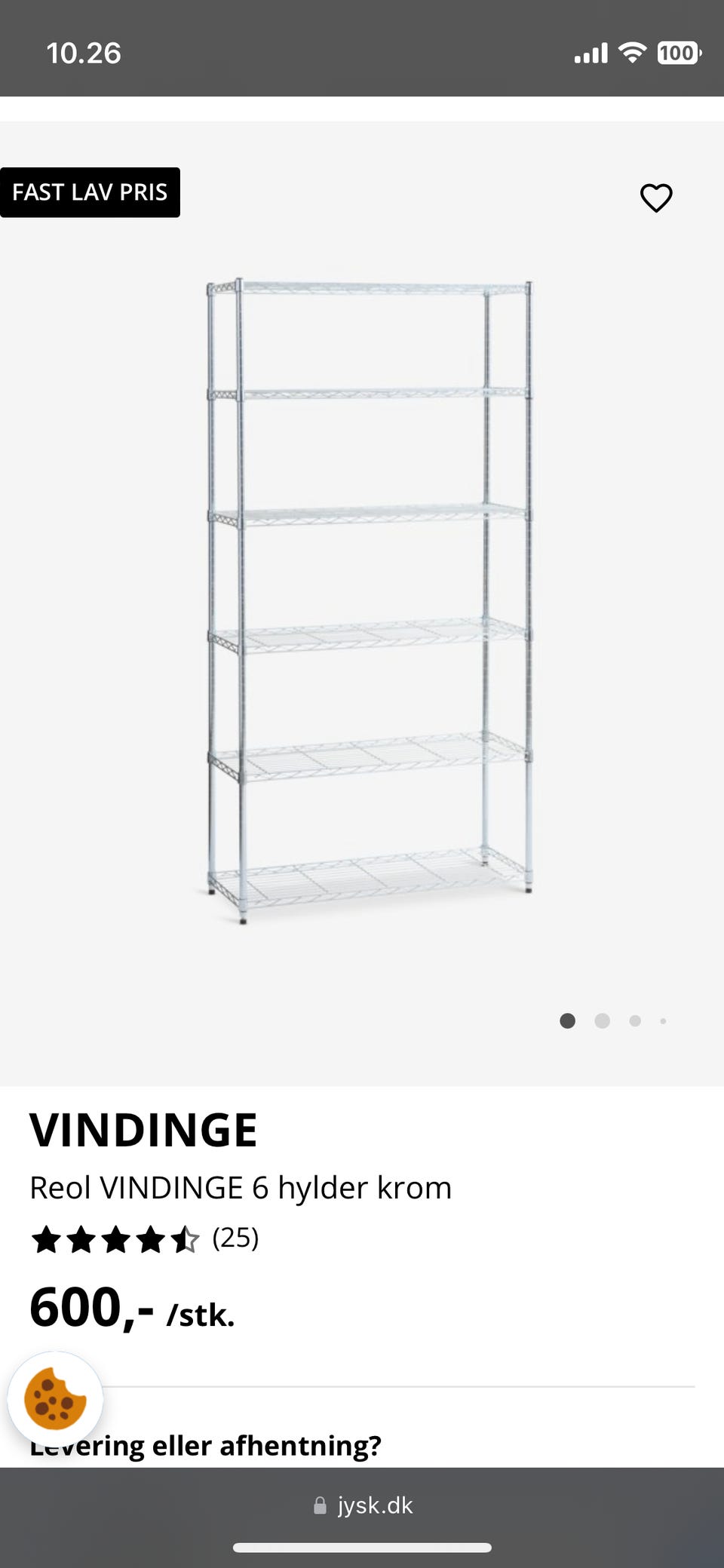
Task: Click the VINDINGE product title
Action: pos(144,1129)
